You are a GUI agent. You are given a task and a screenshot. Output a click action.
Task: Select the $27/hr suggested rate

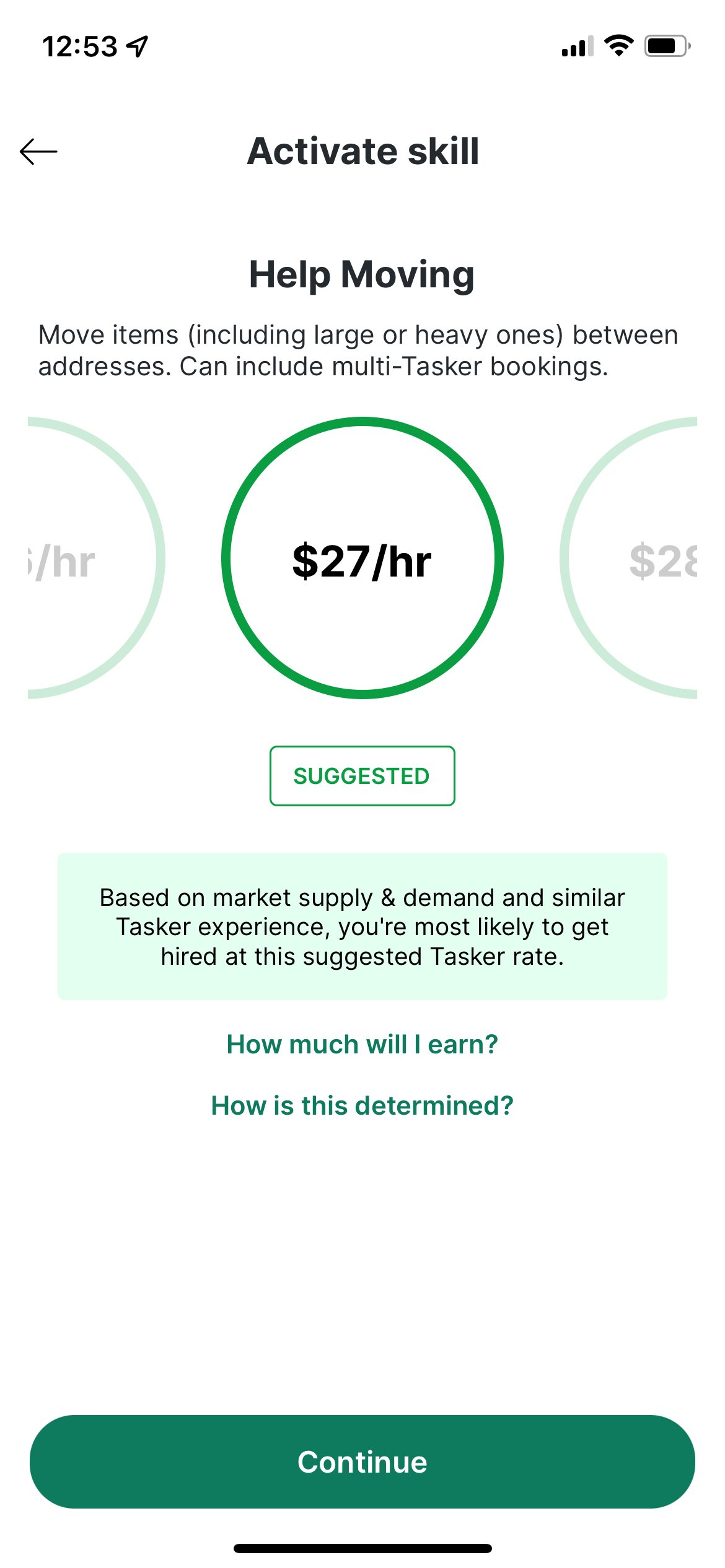click(362, 558)
